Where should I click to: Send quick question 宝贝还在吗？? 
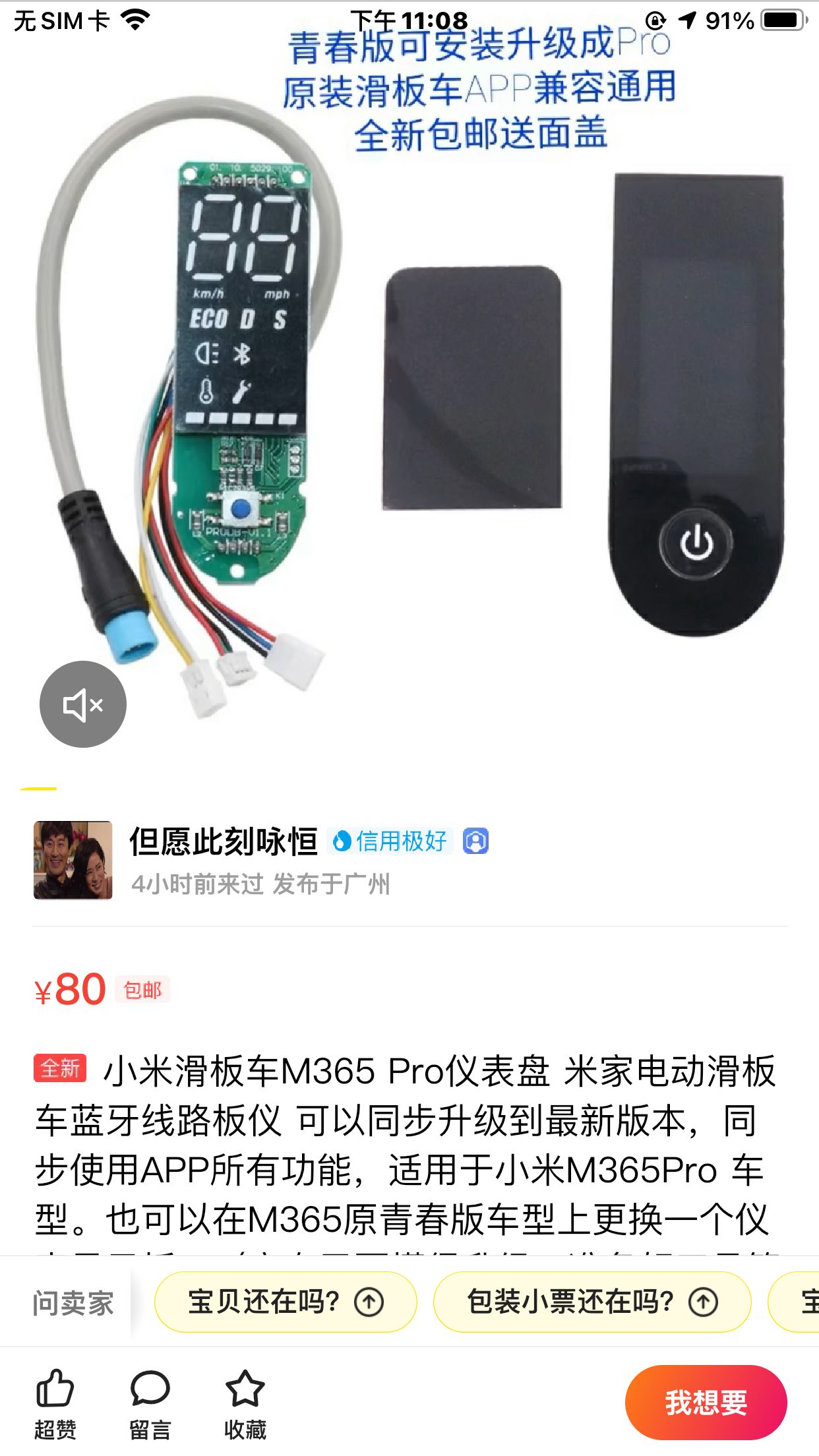coord(285,1302)
